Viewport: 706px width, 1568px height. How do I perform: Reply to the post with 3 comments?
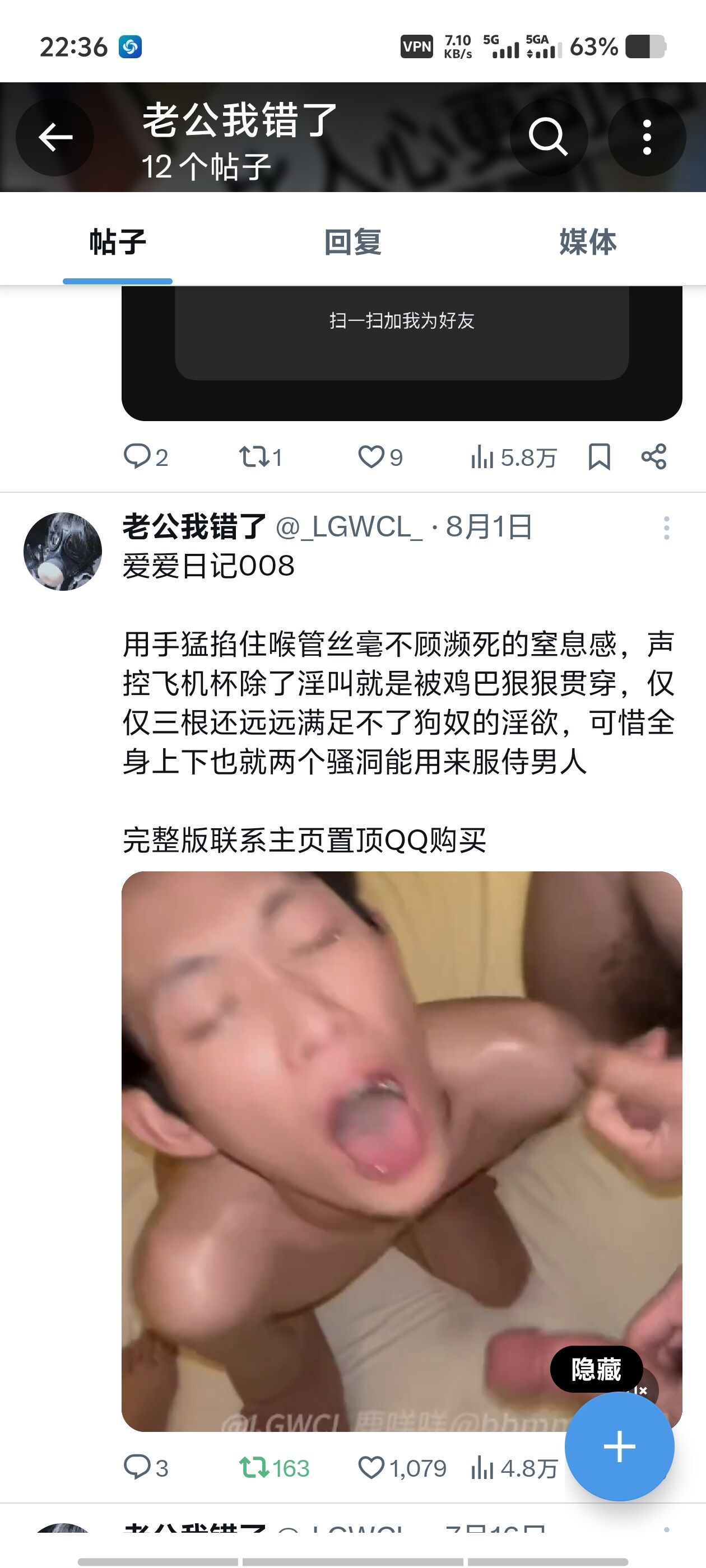(146, 1468)
